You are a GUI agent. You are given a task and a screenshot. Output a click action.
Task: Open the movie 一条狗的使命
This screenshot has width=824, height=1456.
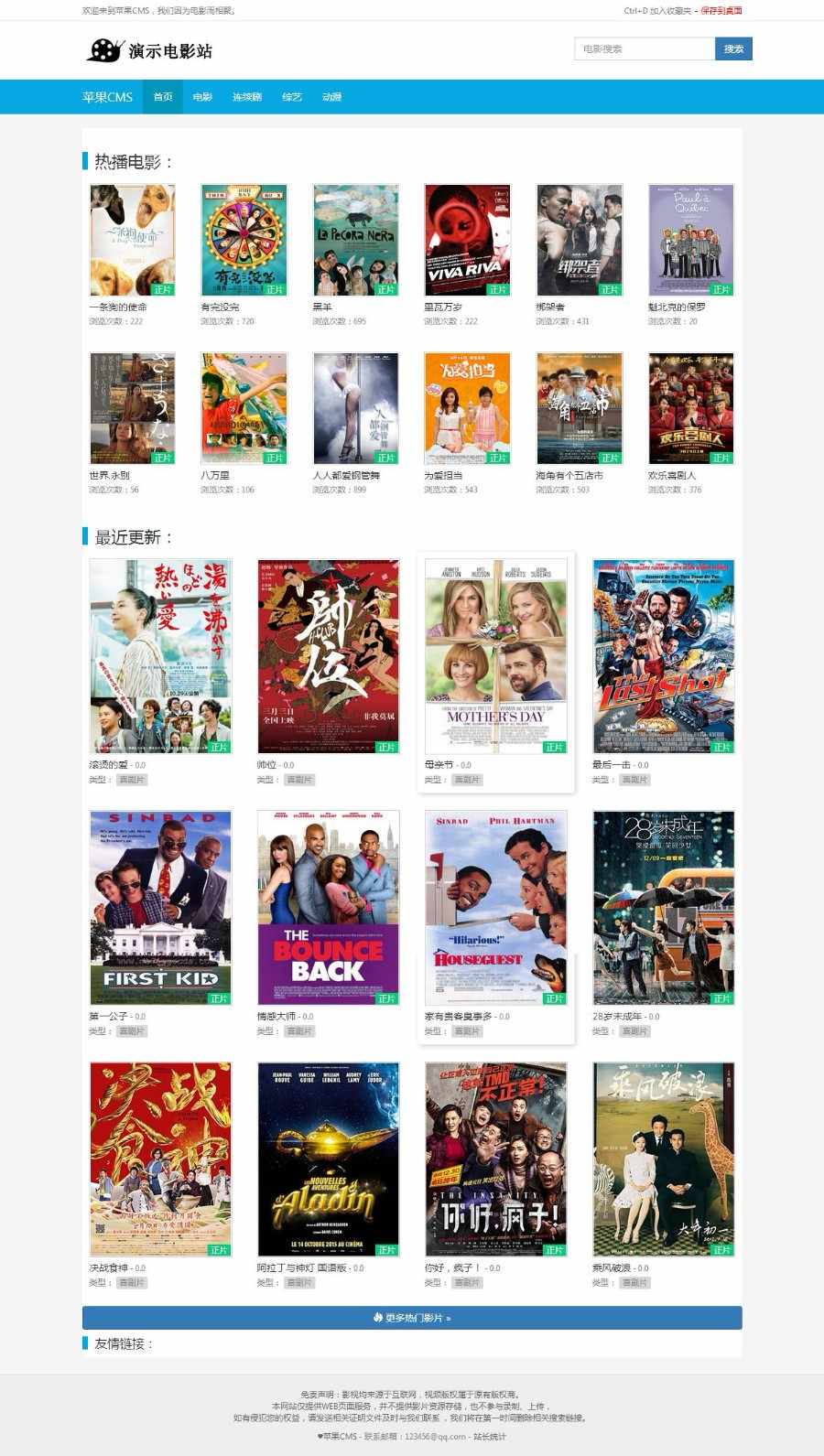click(x=132, y=240)
